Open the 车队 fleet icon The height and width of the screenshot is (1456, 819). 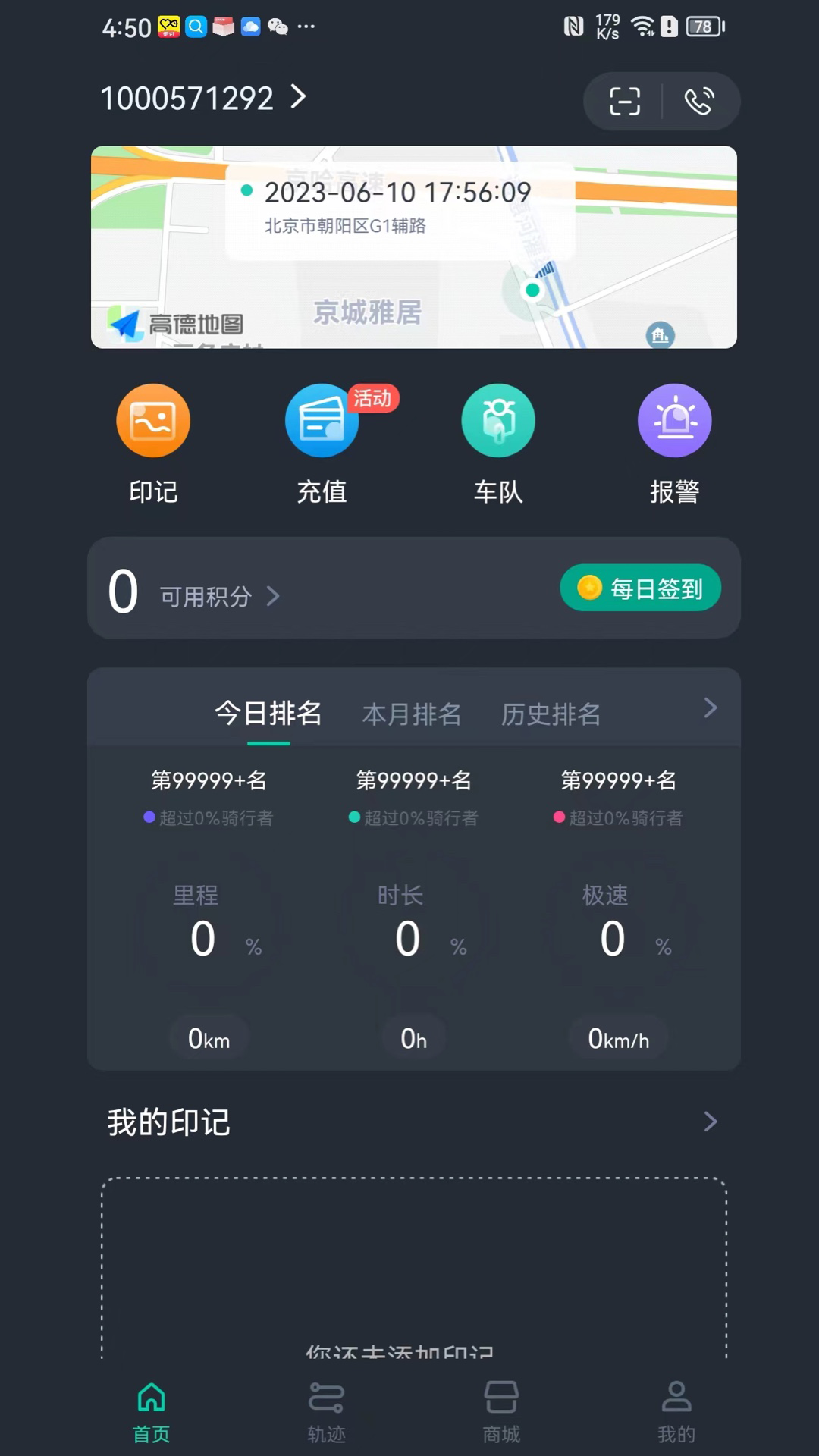[x=498, y=421]
